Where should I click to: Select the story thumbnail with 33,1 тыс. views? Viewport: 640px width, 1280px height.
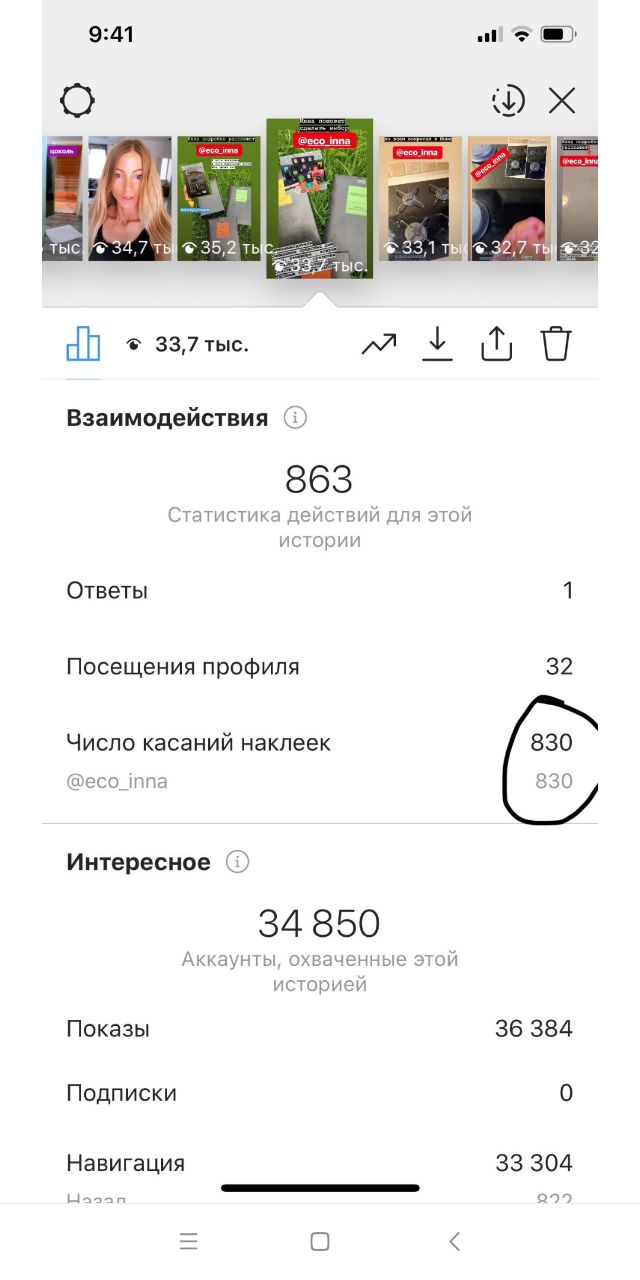(421, 199)
